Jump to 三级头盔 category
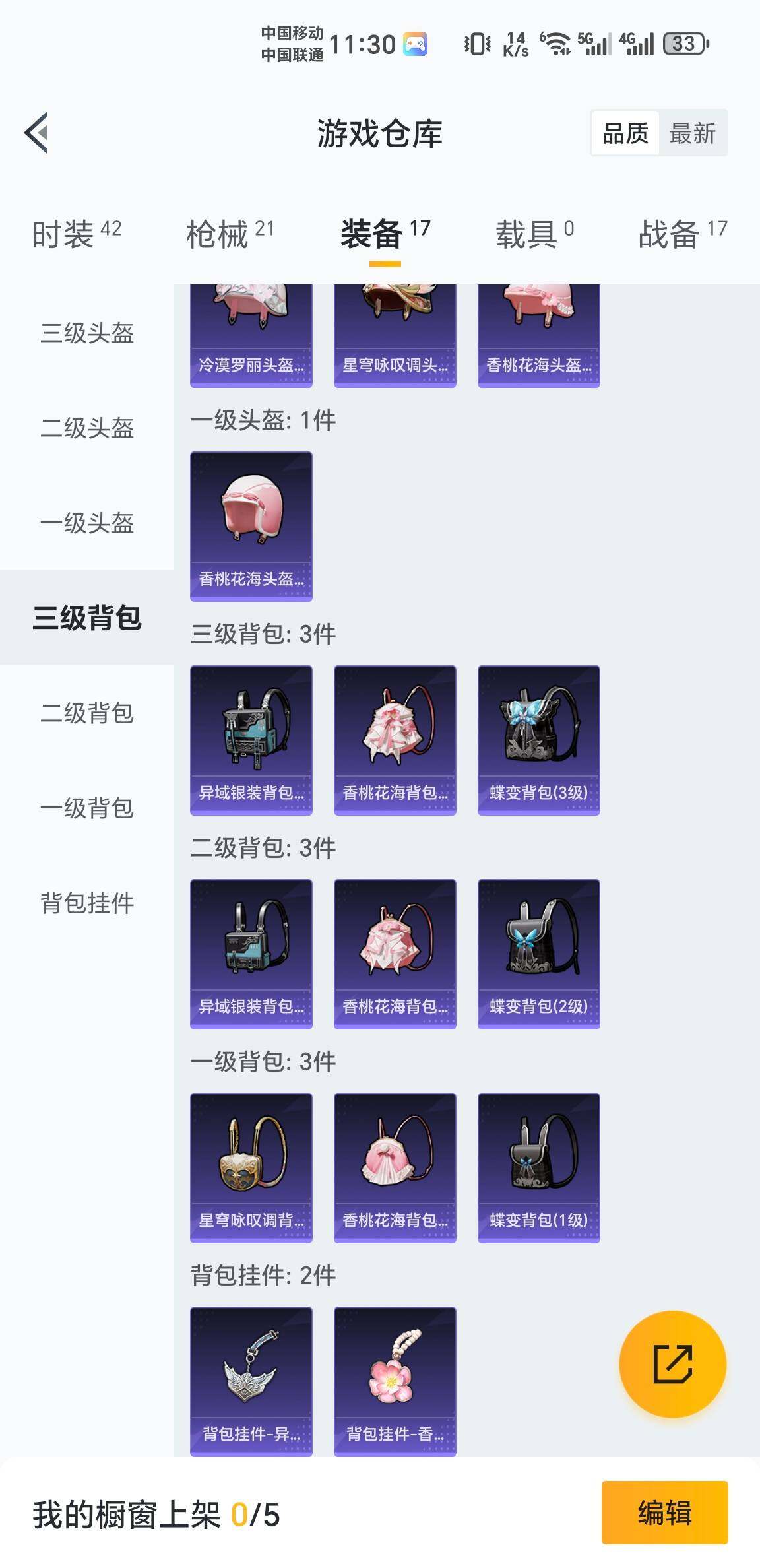760x1568 pixels. [87, 333]
